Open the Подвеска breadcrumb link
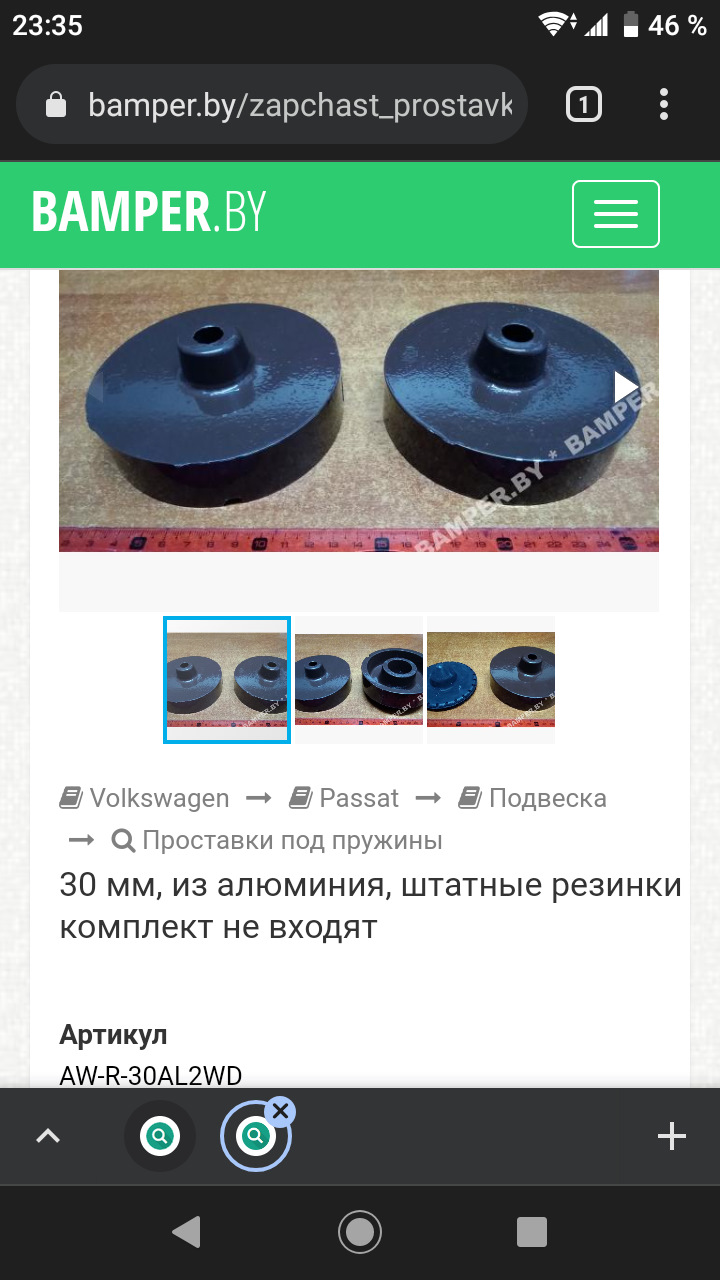The image size is (720, 1280). click(x=546, y=798)
